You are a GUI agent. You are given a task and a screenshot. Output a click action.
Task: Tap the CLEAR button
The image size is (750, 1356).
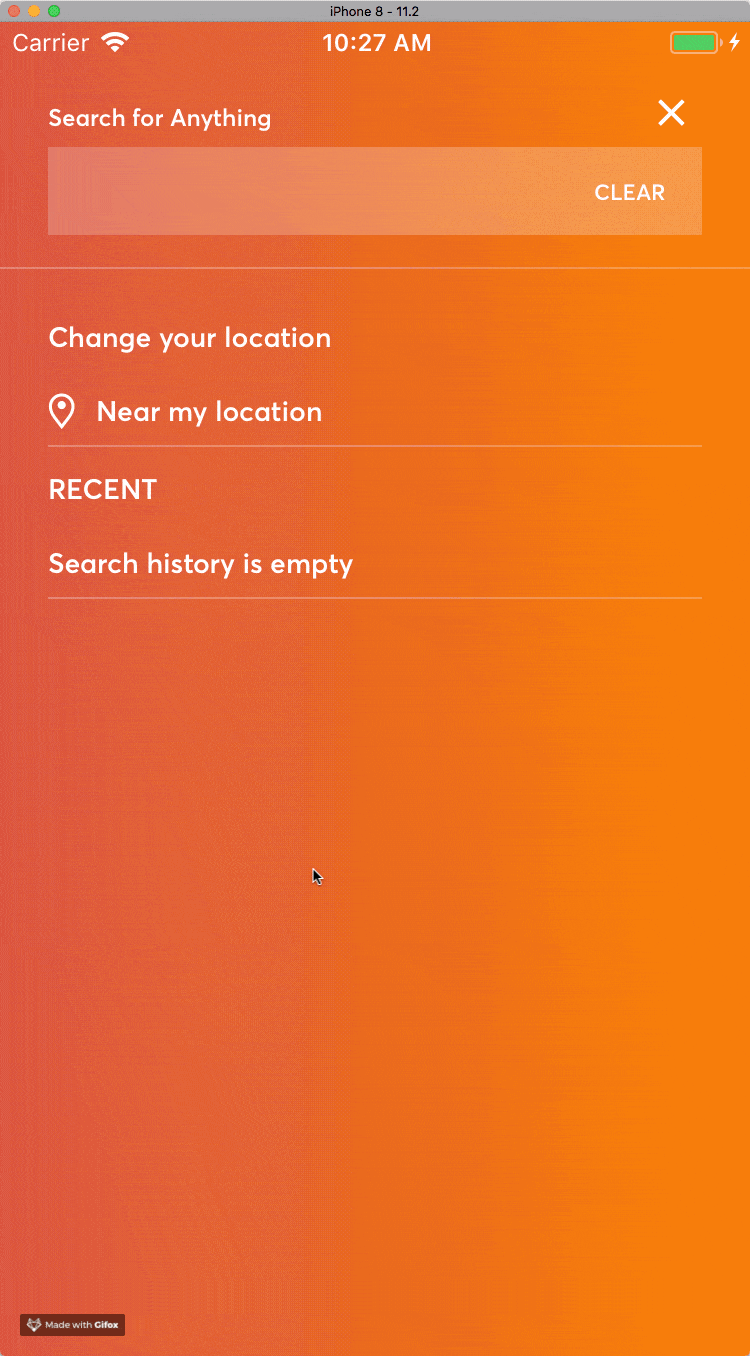pyautogui.click(x=629, y=192)
